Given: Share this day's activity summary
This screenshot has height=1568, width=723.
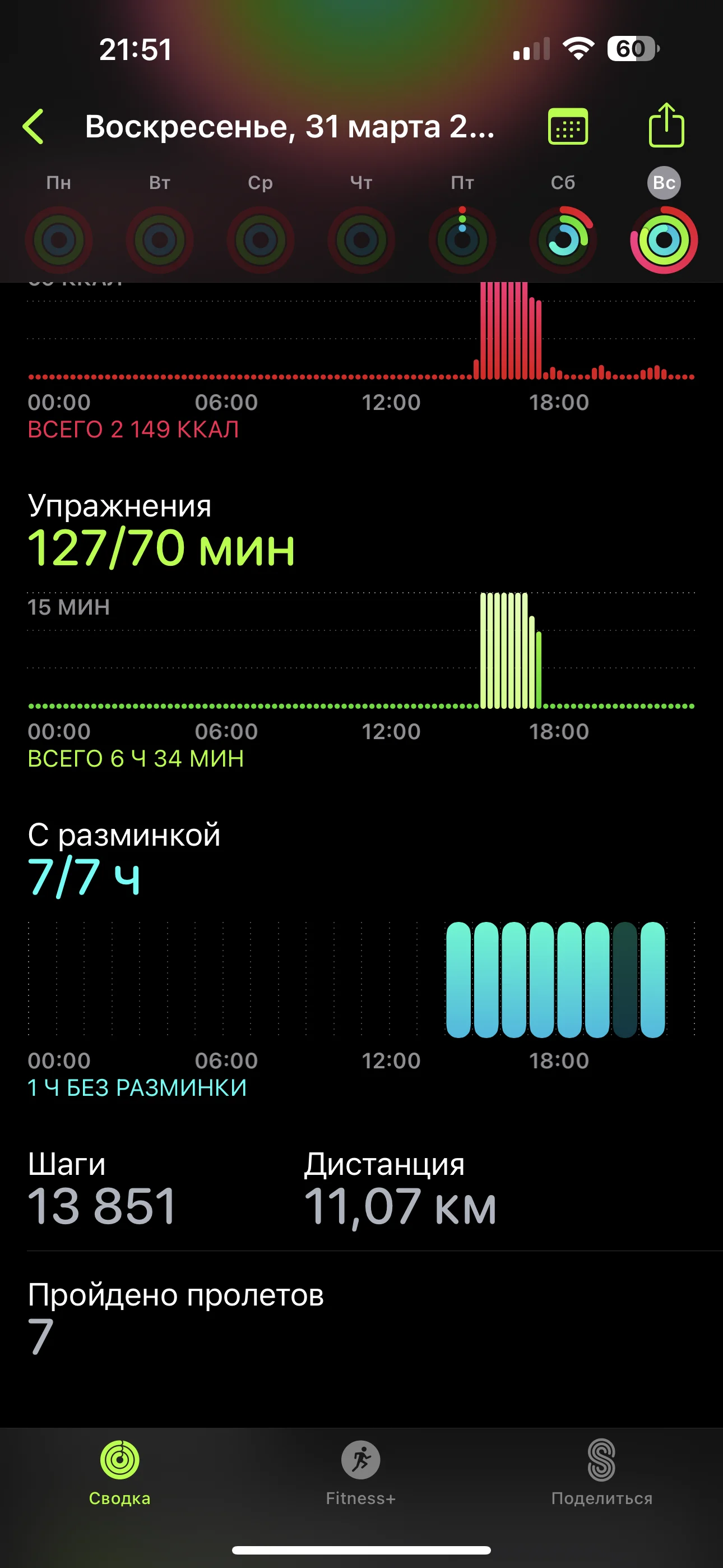Looking at the screenshot, I should point(666,126).
